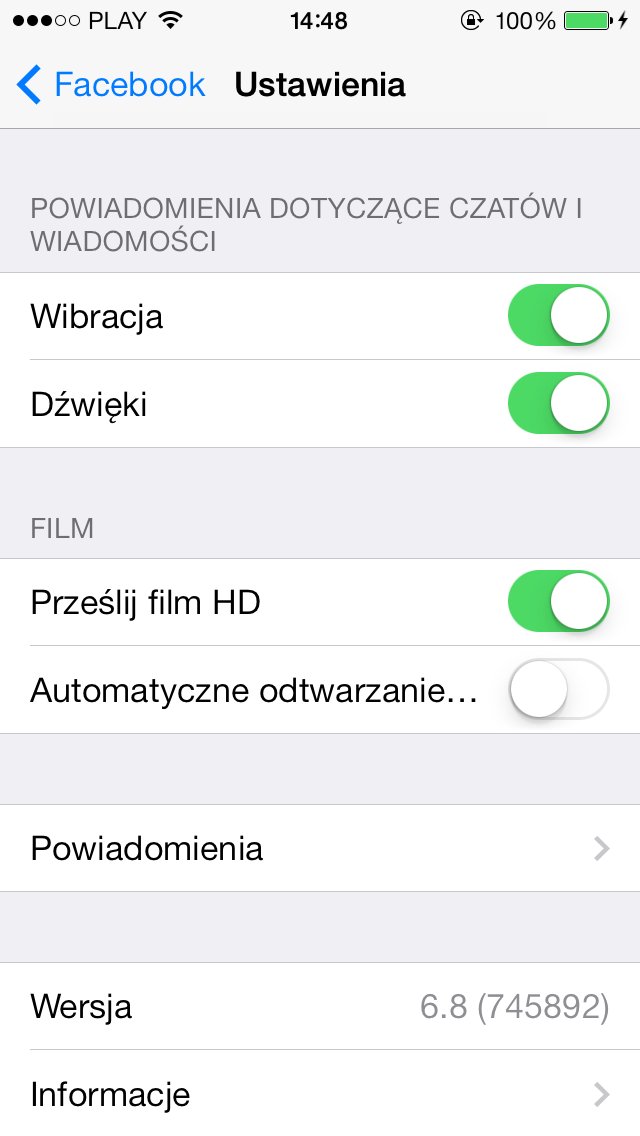Toggle off Prześlij film HD
Viewport: 640px width, 1136px height.
[x=558, y=602]
